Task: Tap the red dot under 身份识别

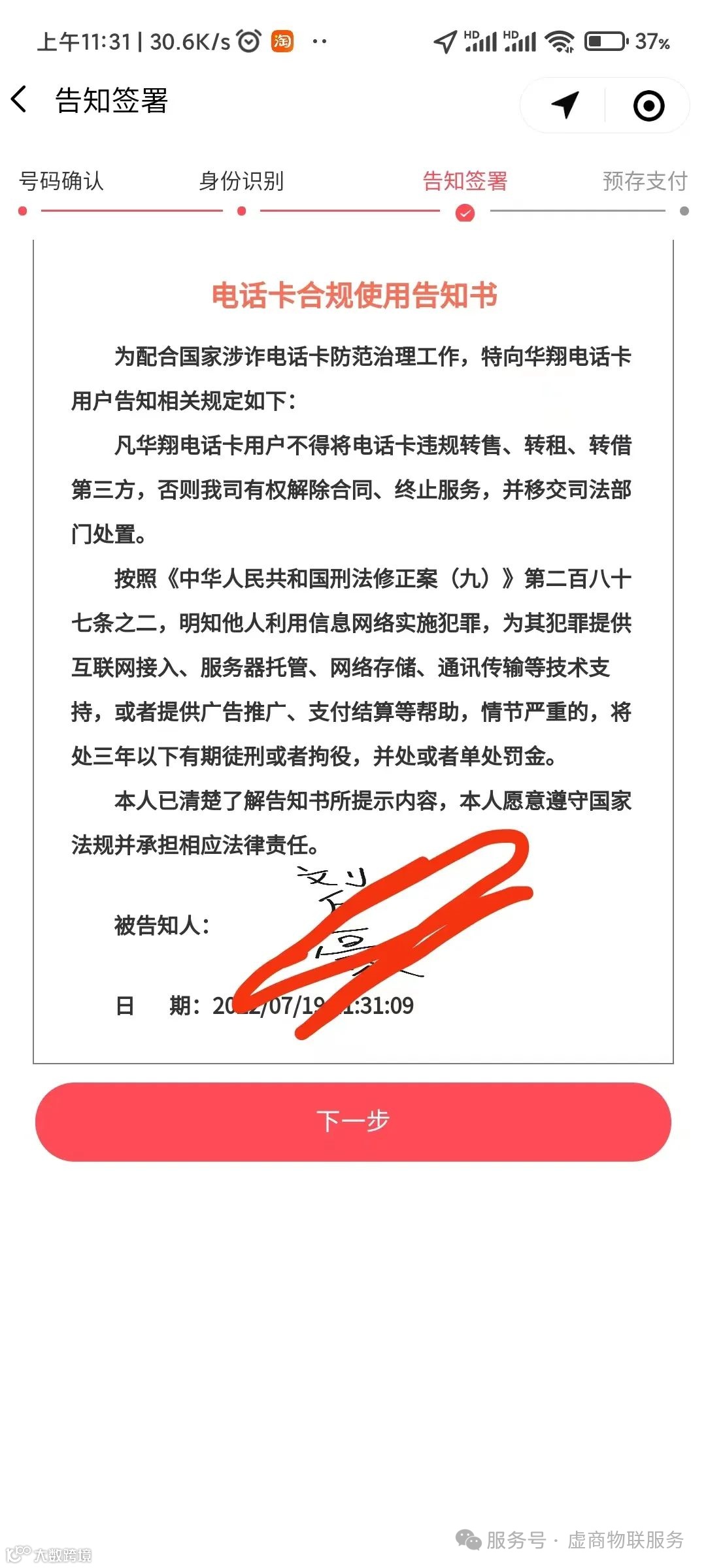Action: (241, 212)
